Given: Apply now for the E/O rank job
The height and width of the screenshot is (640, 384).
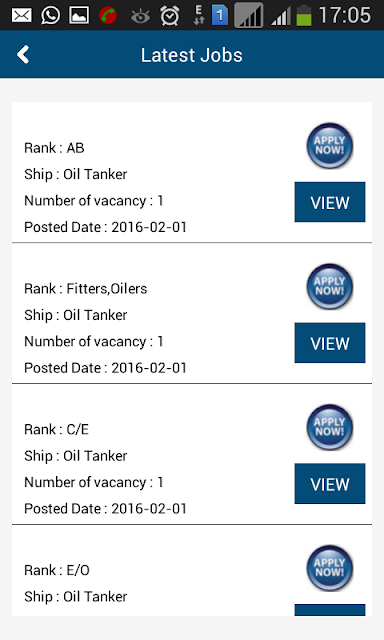Looking at the screenshot, I should tap(330, 568).
